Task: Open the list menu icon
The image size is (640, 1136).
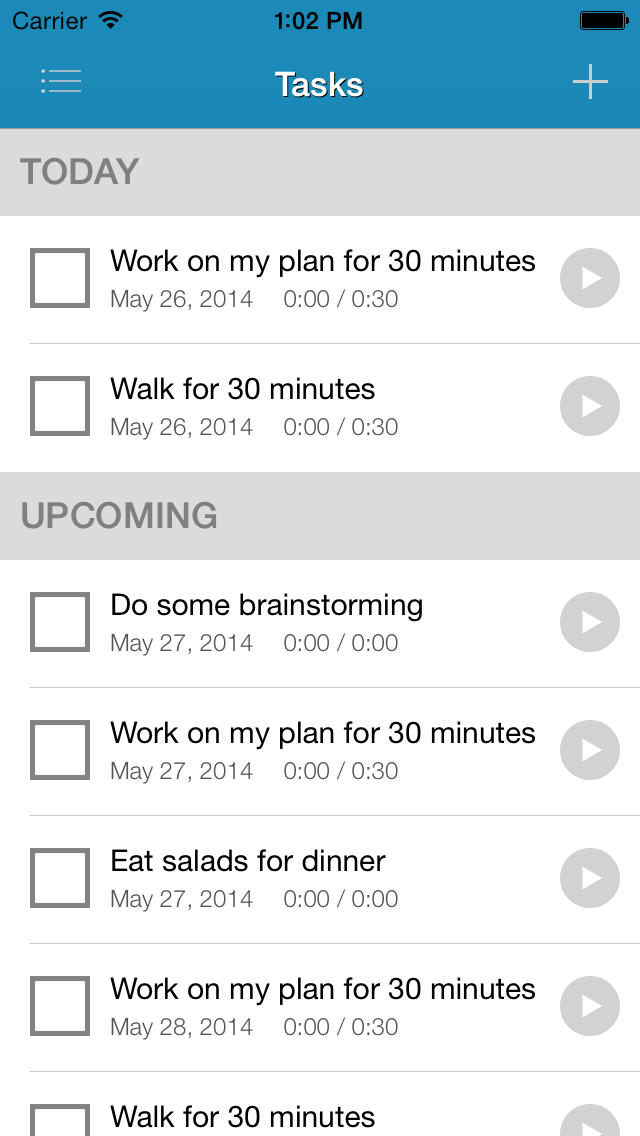Action: click(x=61, y=82)
